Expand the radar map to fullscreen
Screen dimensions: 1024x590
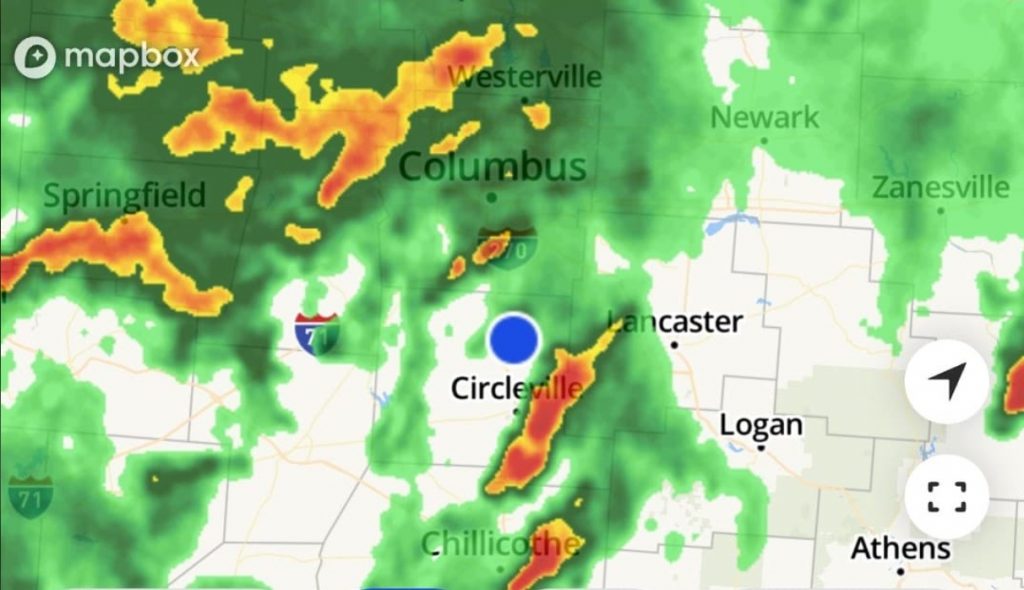tap(946, 496)
